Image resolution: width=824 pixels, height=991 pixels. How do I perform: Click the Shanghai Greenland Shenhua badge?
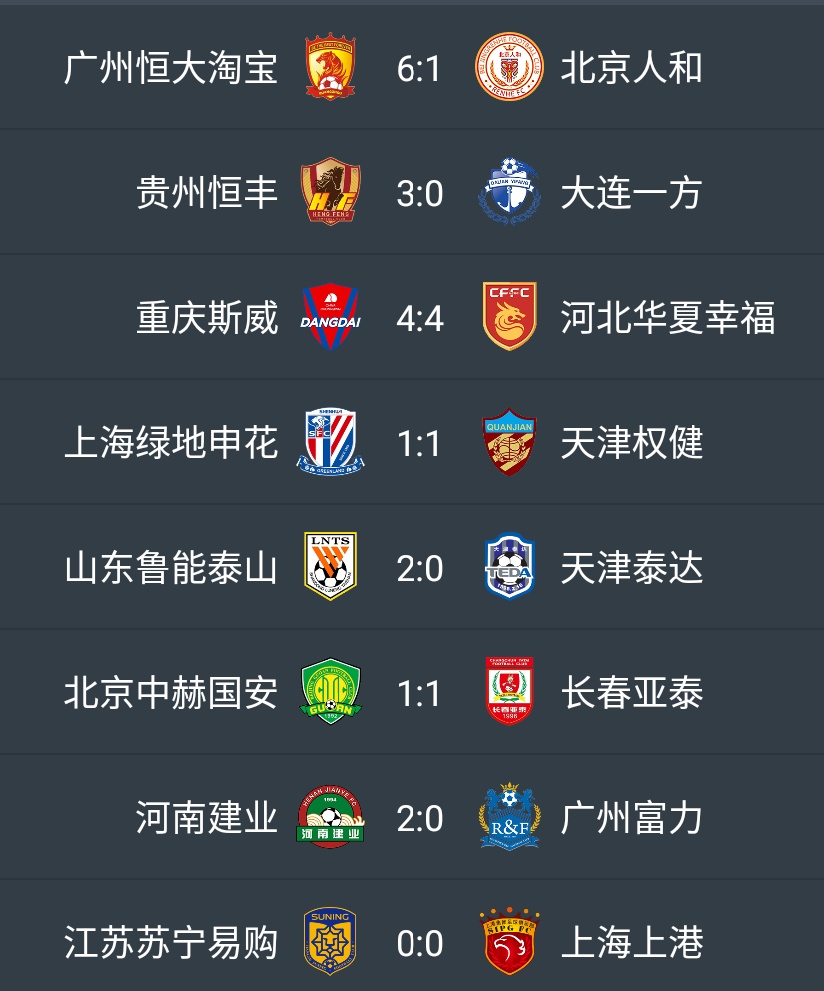[330, 441]
